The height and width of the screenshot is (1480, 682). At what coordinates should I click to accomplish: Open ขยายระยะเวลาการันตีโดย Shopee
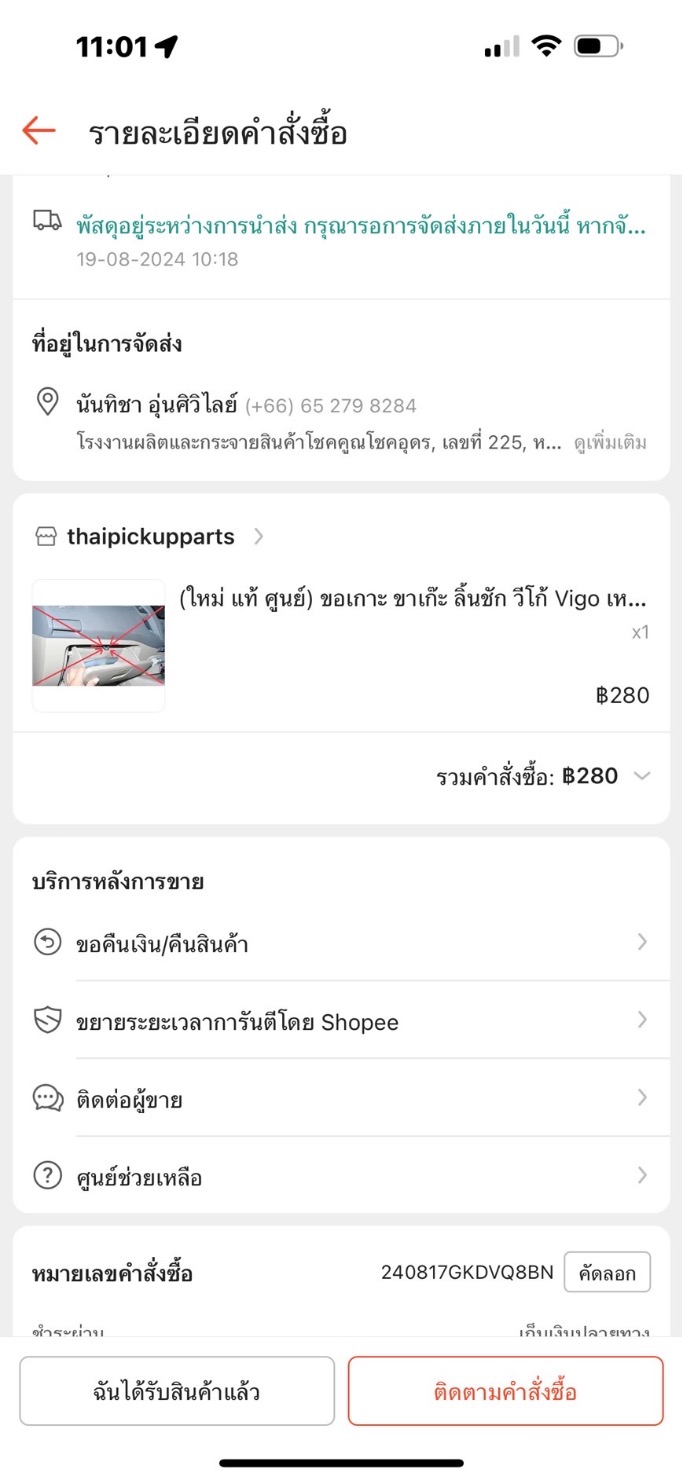pyautogui.click(x=340, y=1022)
